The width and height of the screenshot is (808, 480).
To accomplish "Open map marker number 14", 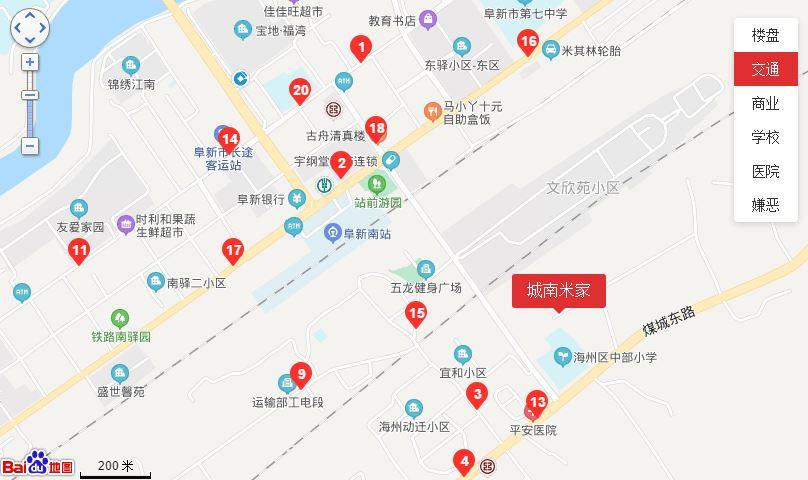I will (229, 140).
